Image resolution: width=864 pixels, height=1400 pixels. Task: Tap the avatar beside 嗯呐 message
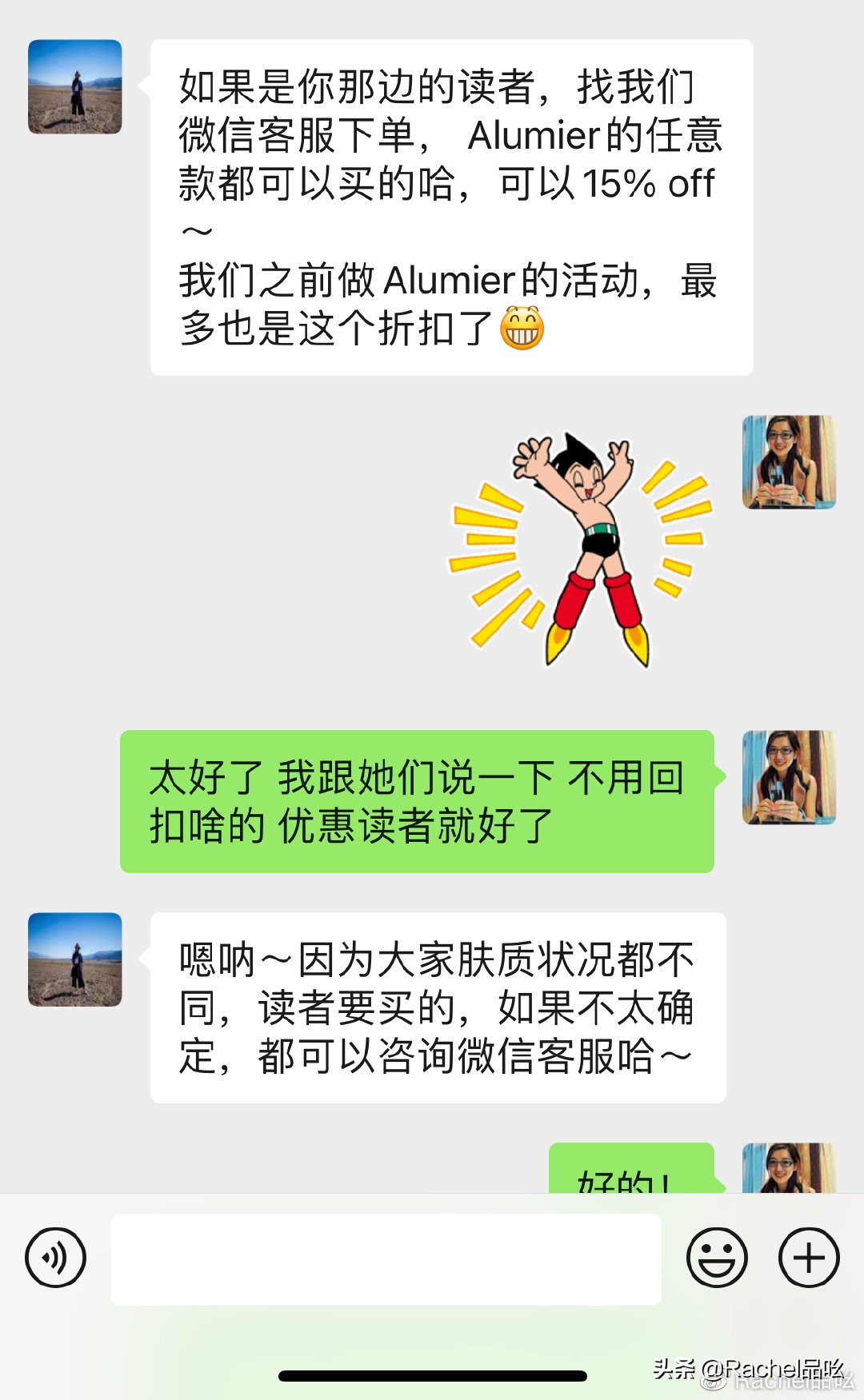pyautogui.click(x=73, y=959)
